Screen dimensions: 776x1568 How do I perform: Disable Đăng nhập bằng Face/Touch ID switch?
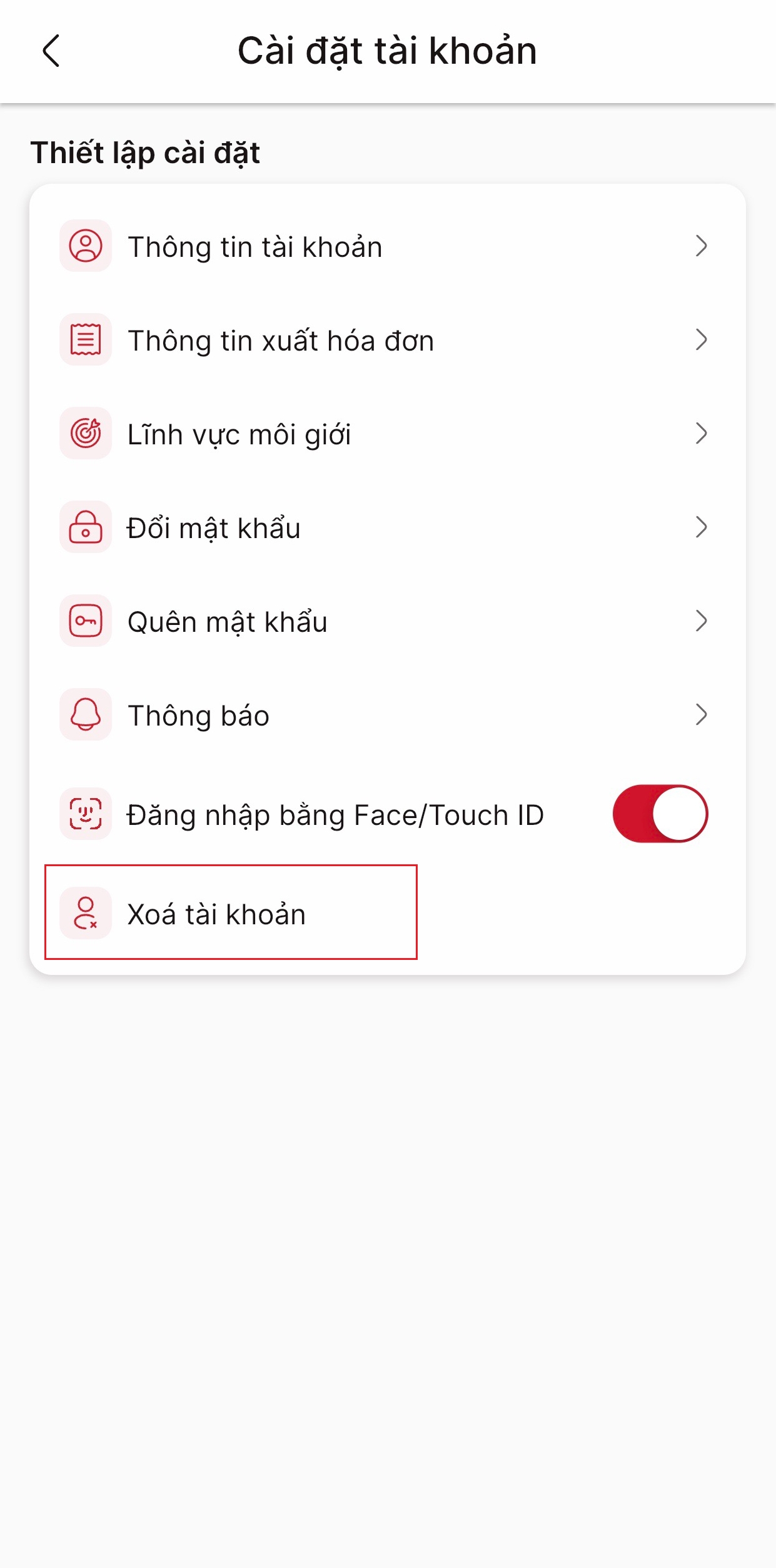(660, 814)
